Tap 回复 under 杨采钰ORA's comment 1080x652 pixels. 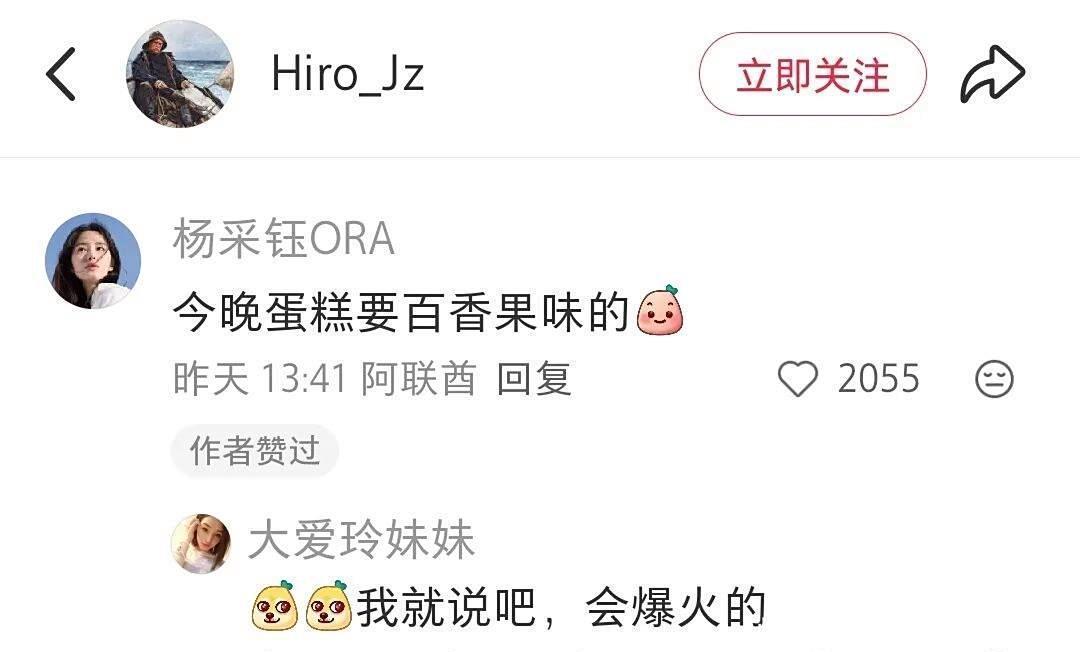tap(534, 379)
